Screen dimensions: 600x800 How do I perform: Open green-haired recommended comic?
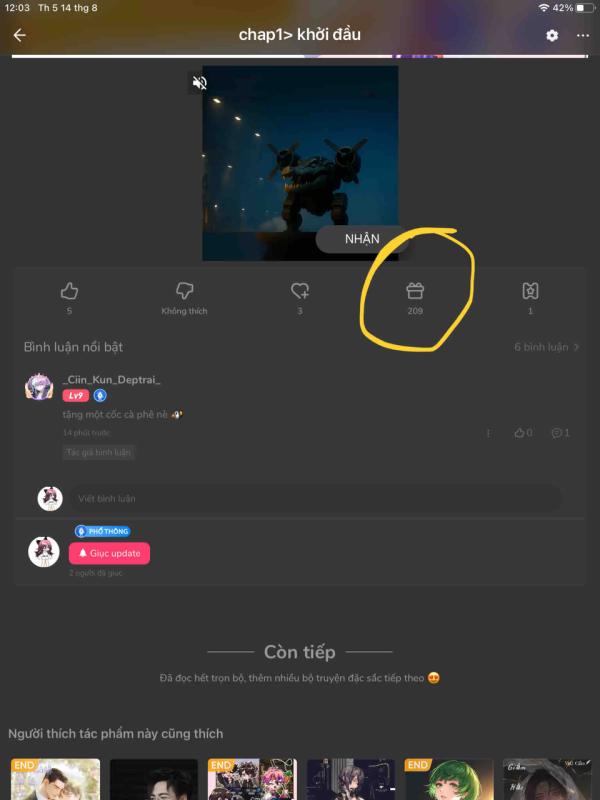[448, 780]
